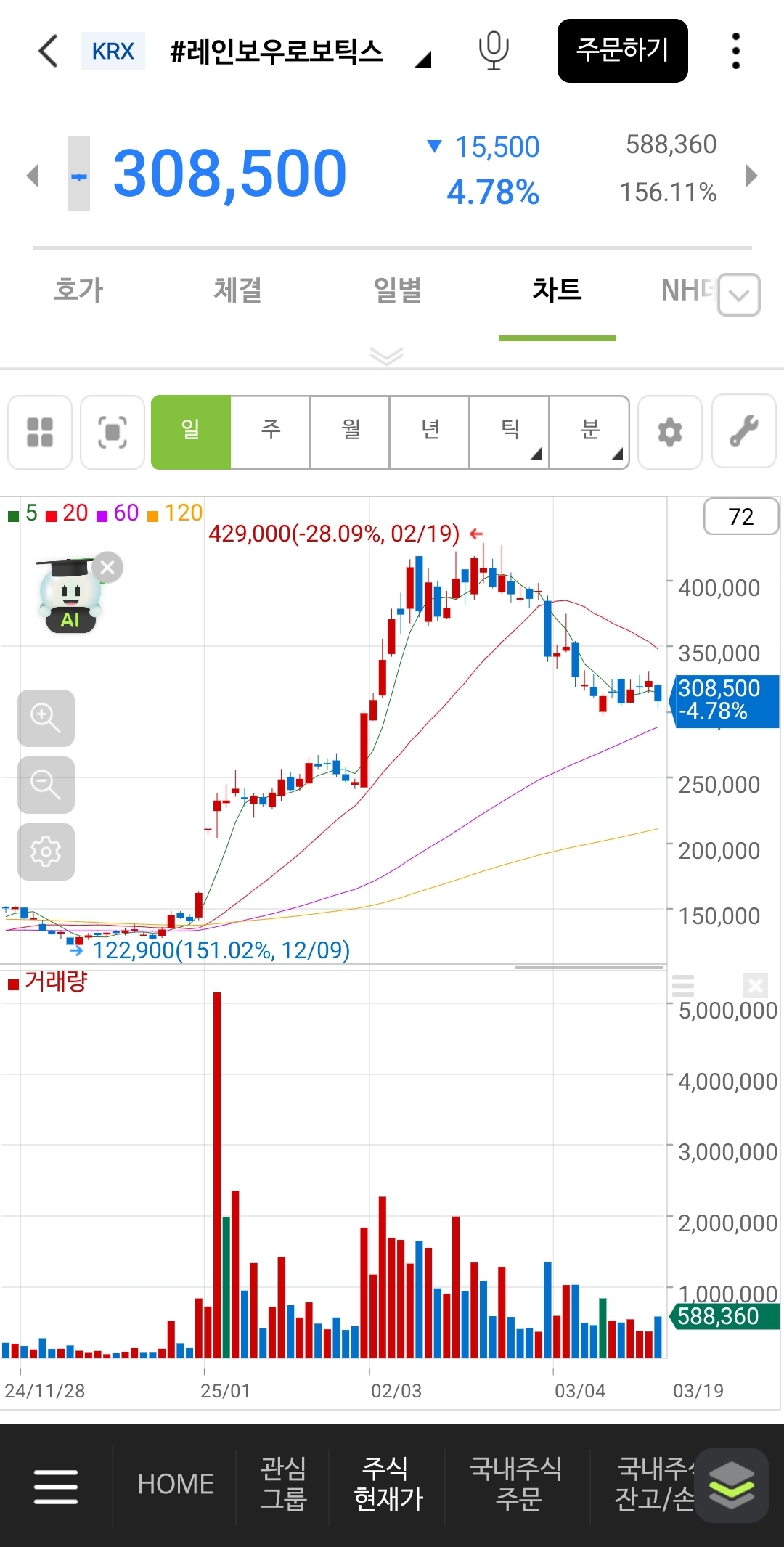
Task: Select the 월 monthly chart period
Action: coord(350,432)
